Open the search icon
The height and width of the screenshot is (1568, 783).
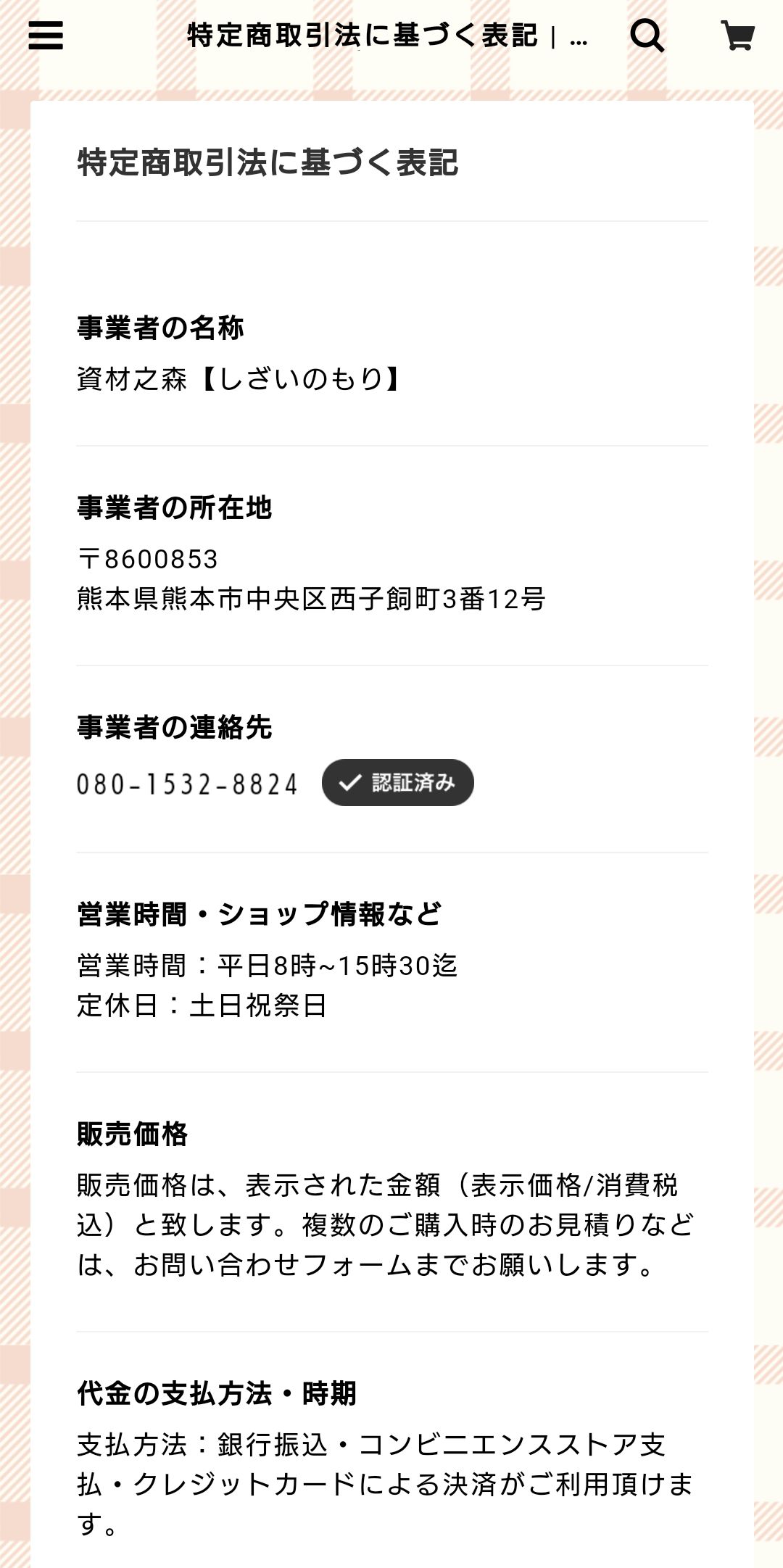point(647,35)
